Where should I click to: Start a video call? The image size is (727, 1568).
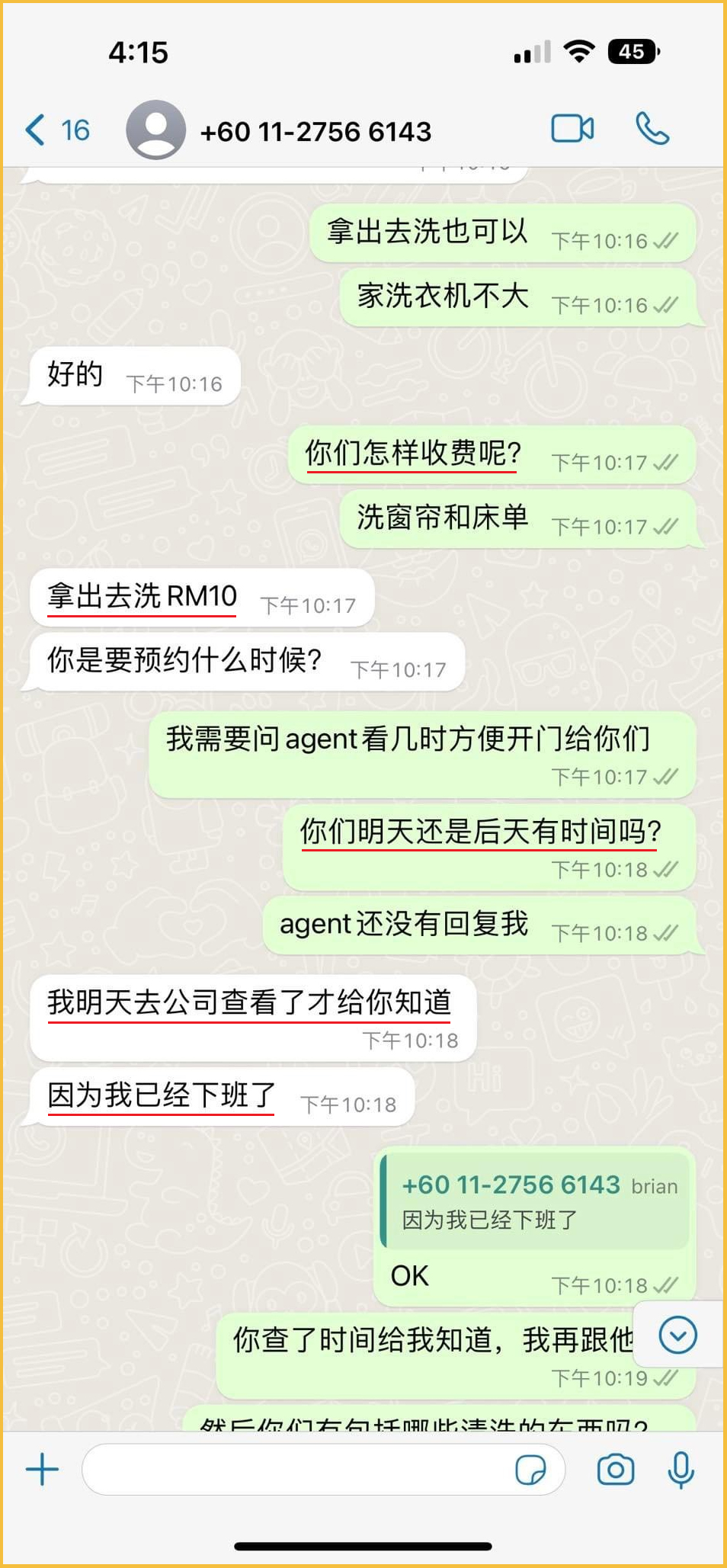click(x=572, y=129)
